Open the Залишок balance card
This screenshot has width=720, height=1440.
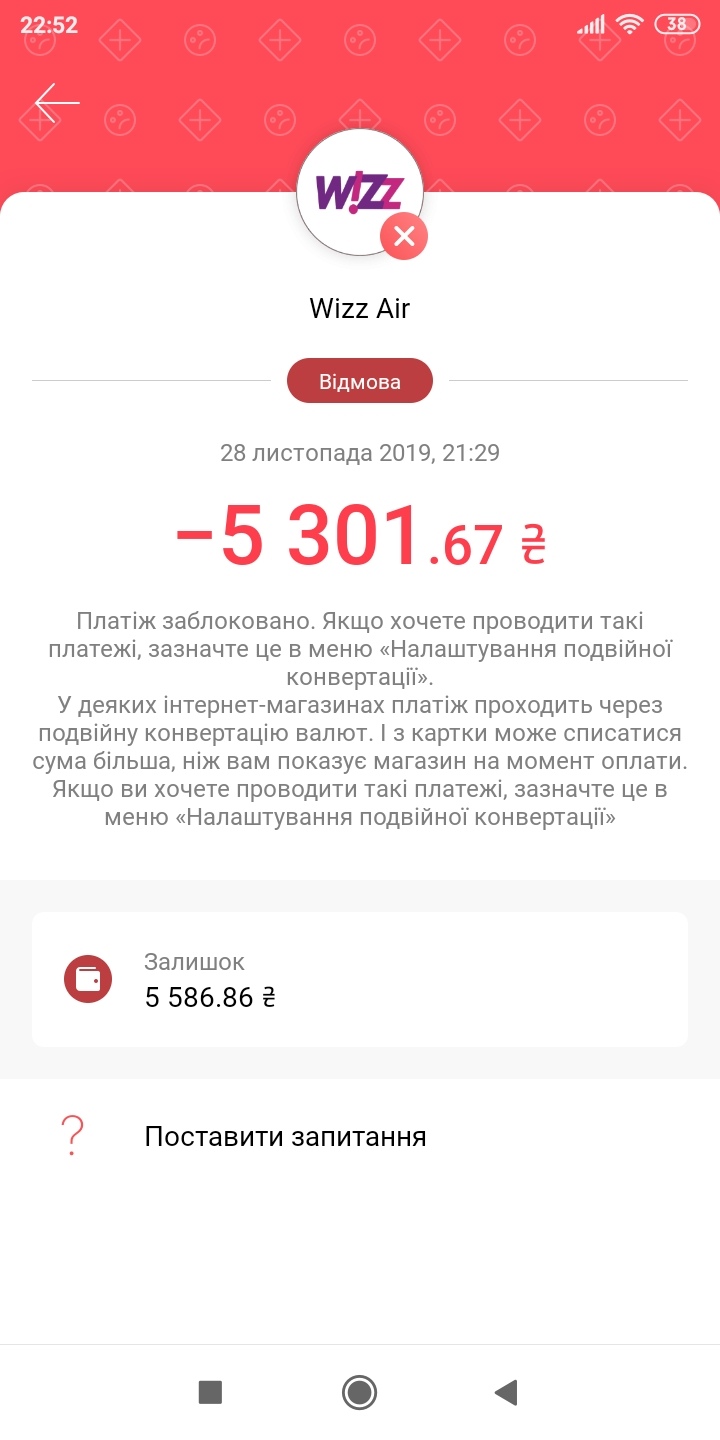360,979
